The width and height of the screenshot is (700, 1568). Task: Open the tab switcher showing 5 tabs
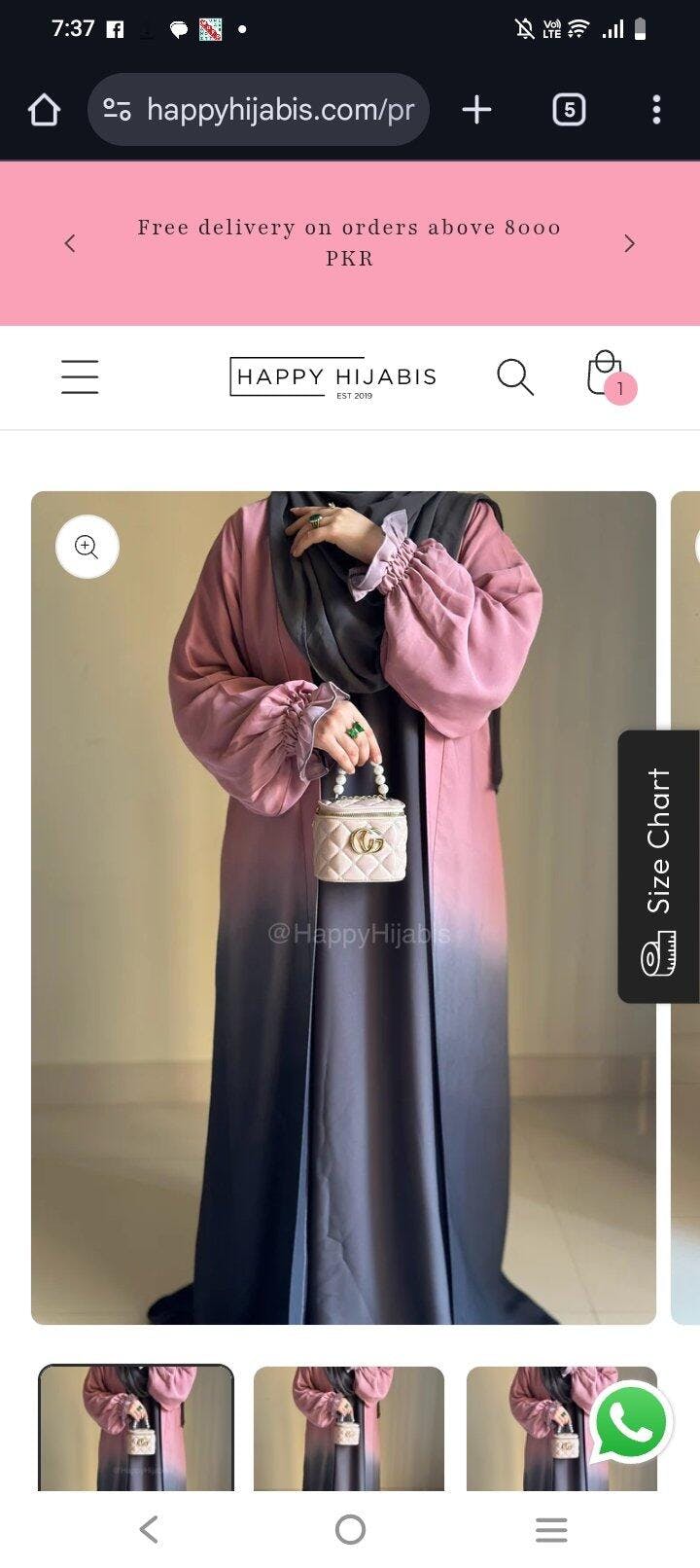569,110
